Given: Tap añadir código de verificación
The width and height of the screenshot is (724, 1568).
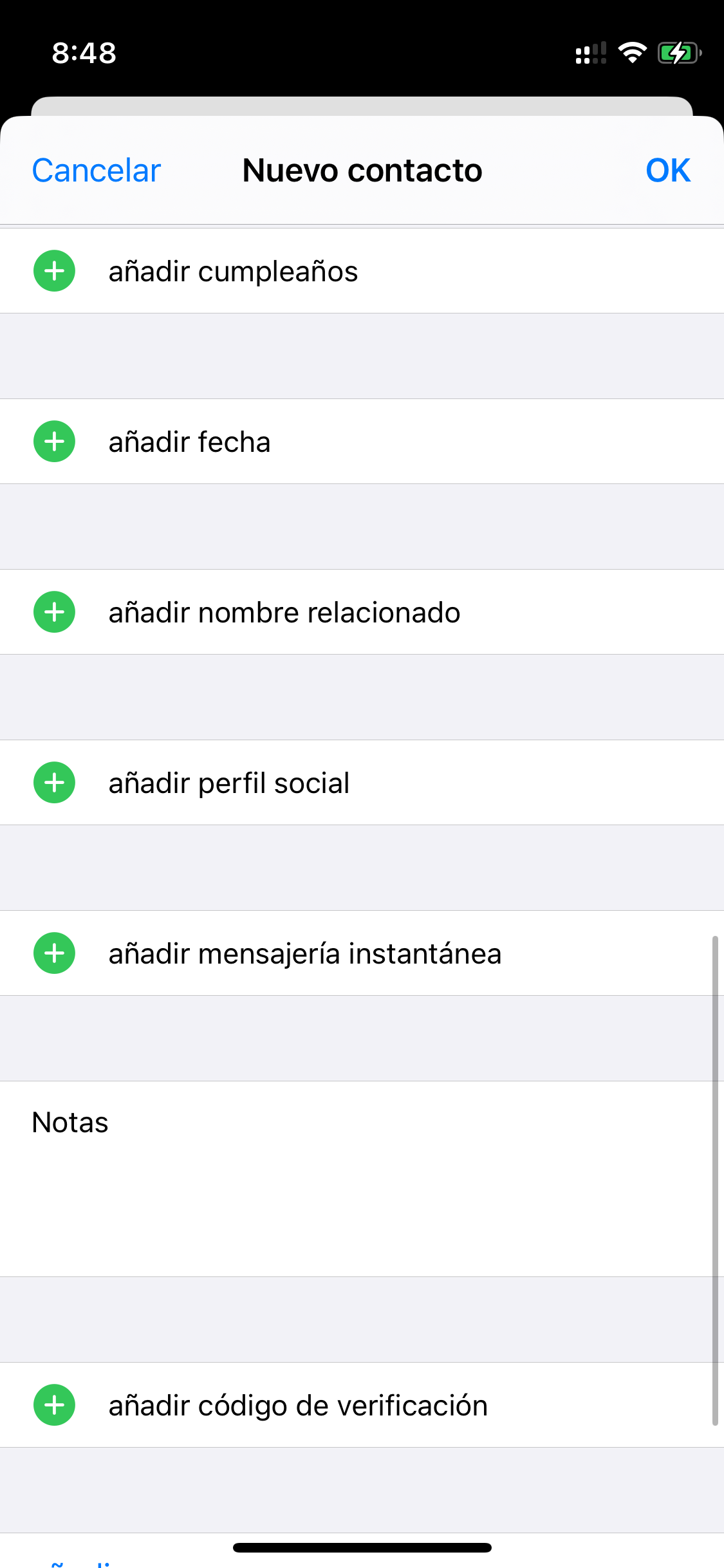Looking at the screenshot, I should [297, 1405].
